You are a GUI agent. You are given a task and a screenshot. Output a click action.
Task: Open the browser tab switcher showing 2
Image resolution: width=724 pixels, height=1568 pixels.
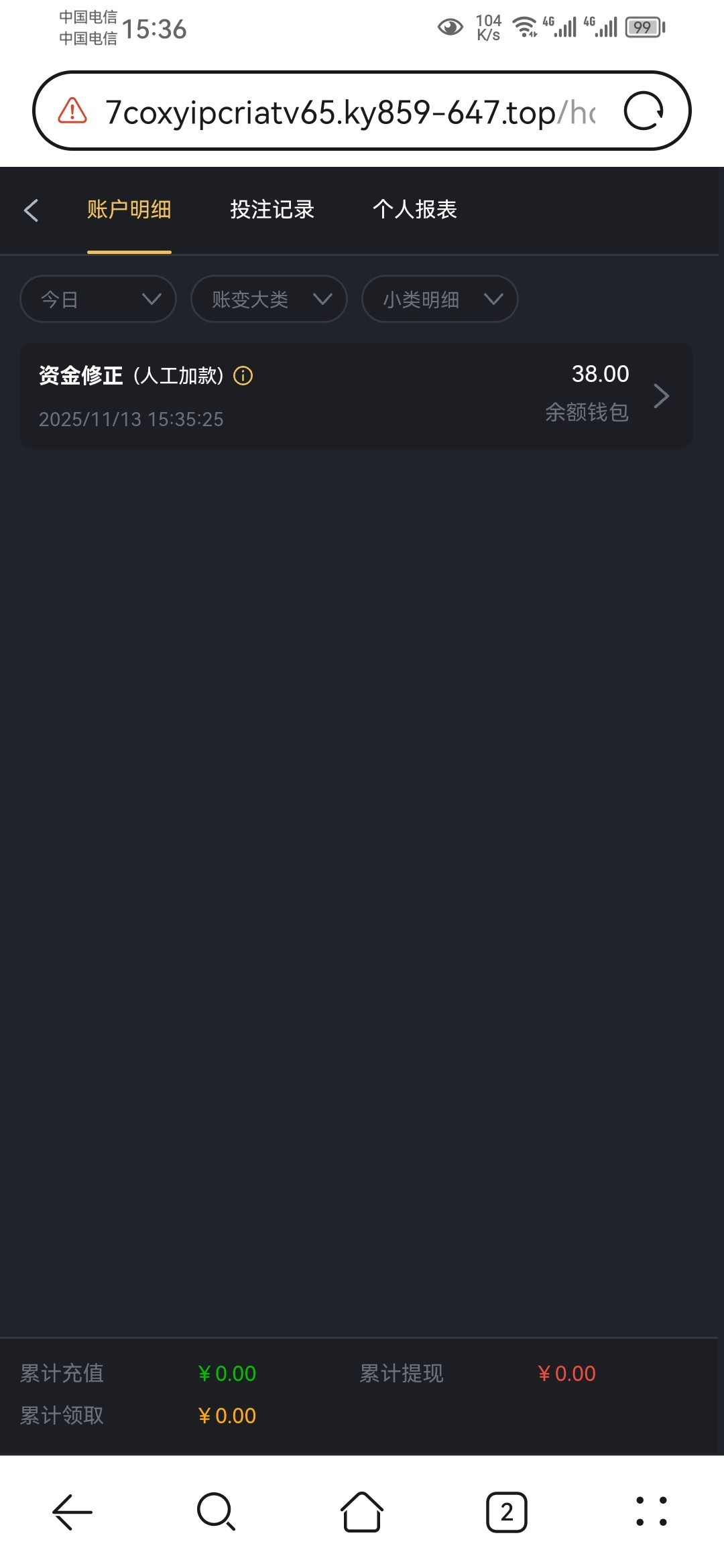pyautogui.click(x=506, y=1512)
